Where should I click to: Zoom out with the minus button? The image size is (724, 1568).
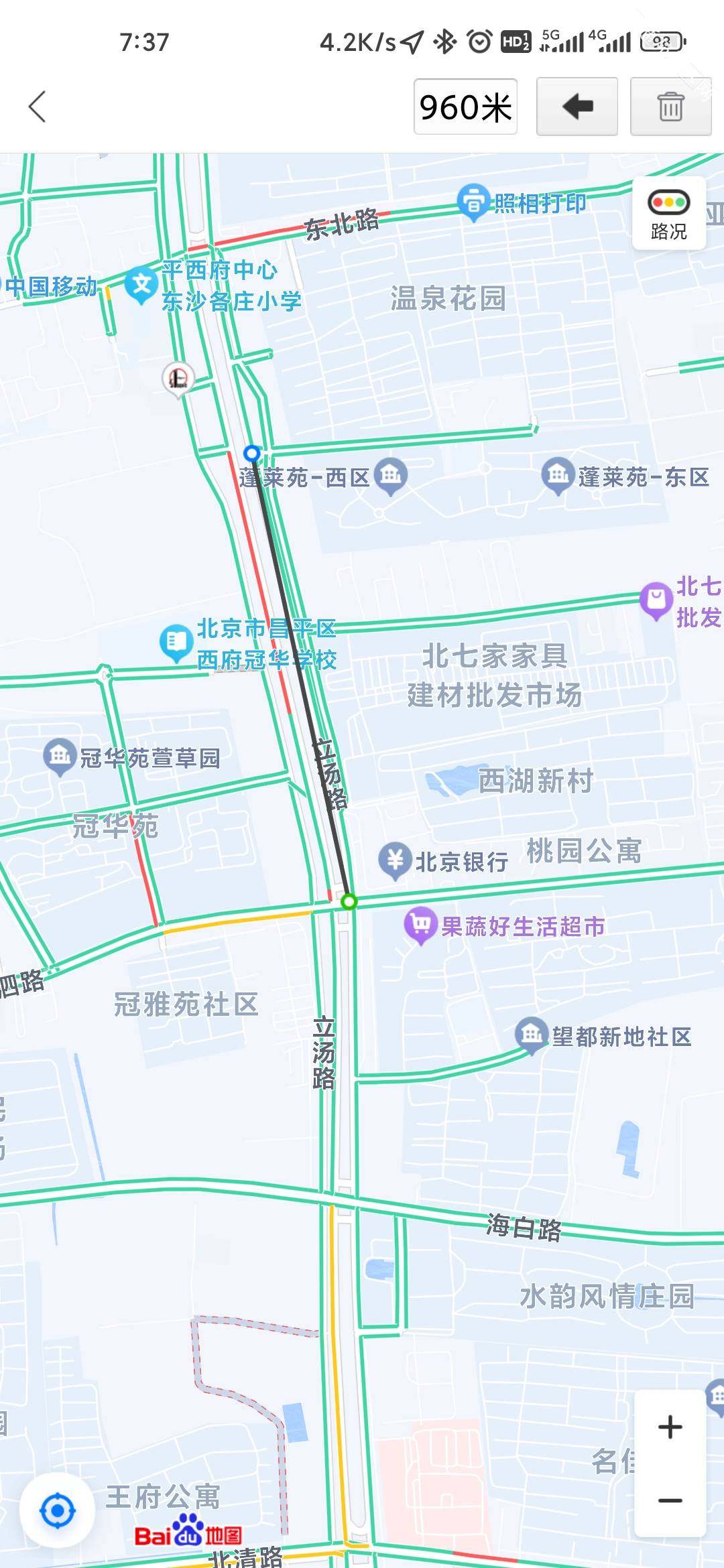point(670,1501)
